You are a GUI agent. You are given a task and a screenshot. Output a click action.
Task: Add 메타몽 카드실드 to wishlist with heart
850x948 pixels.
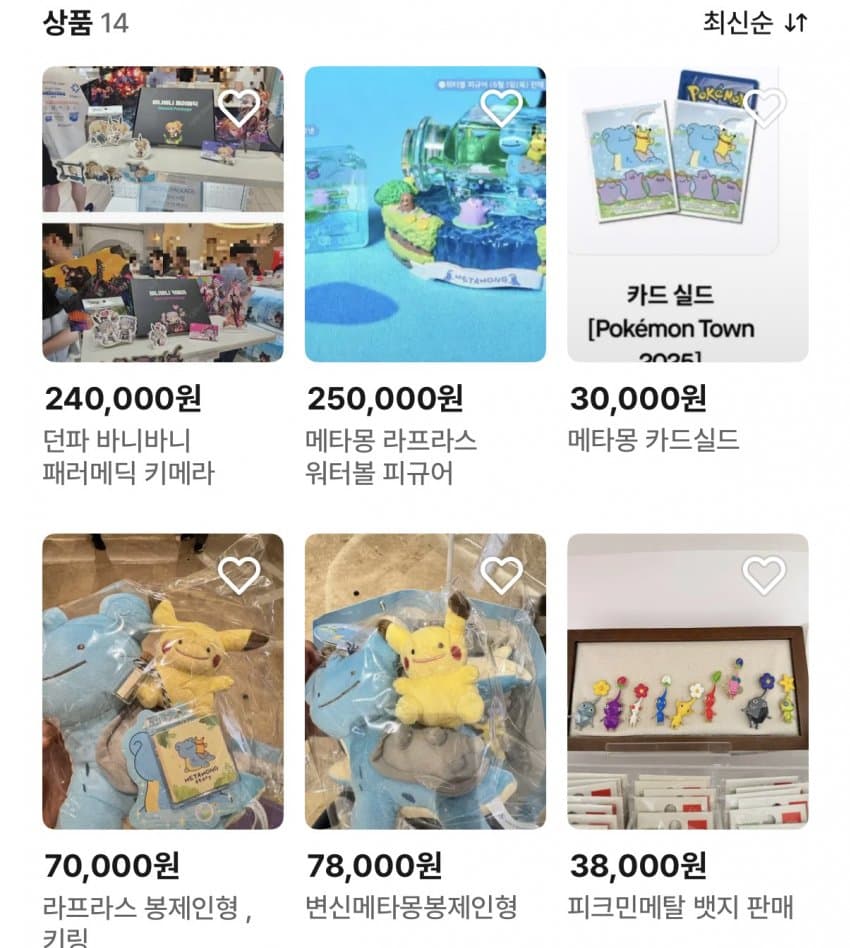coord(764,108)
